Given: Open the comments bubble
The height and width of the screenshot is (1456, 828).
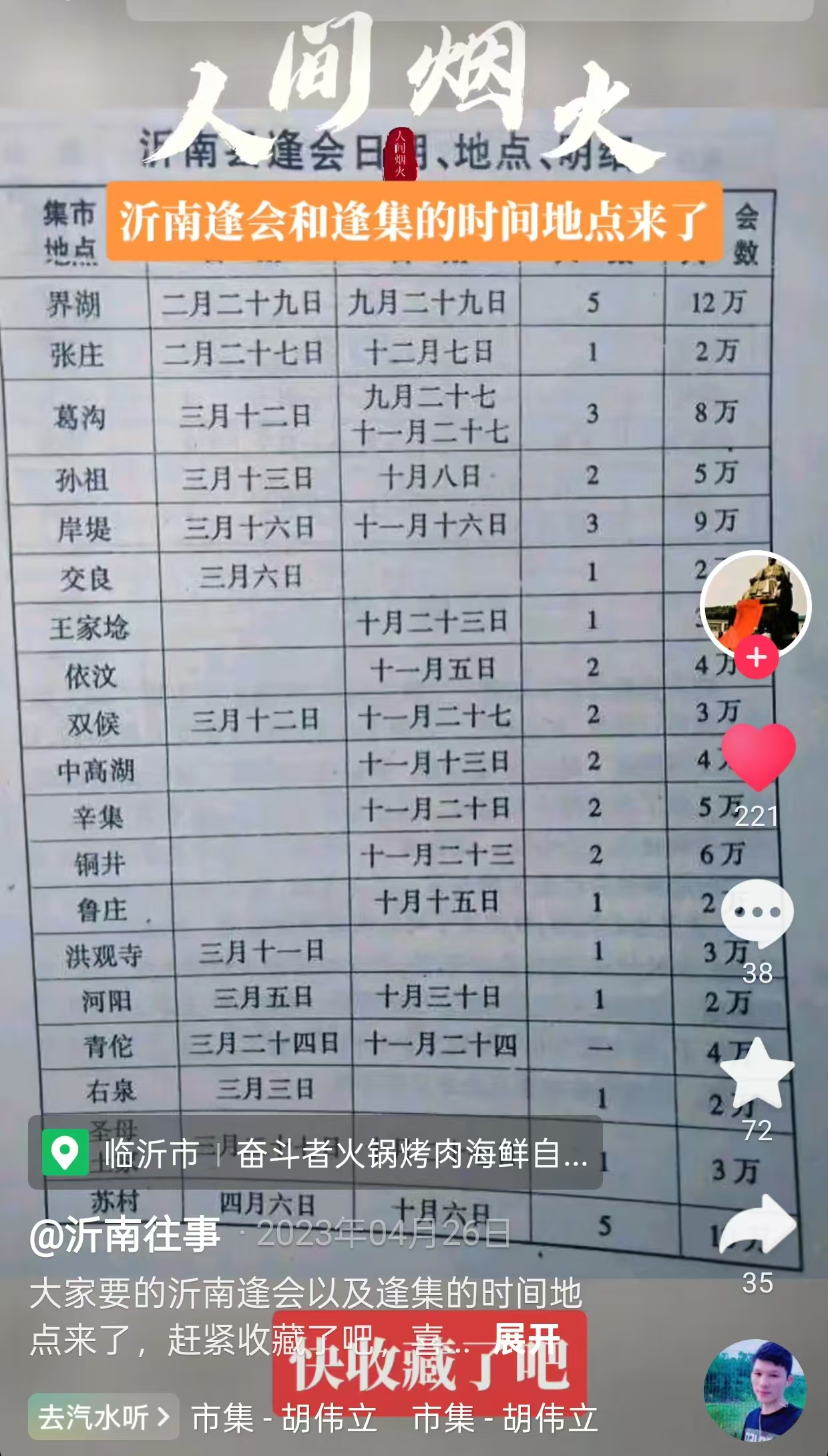Looking at the screenshot, I should pyautogui.click(x=757, y=912).
